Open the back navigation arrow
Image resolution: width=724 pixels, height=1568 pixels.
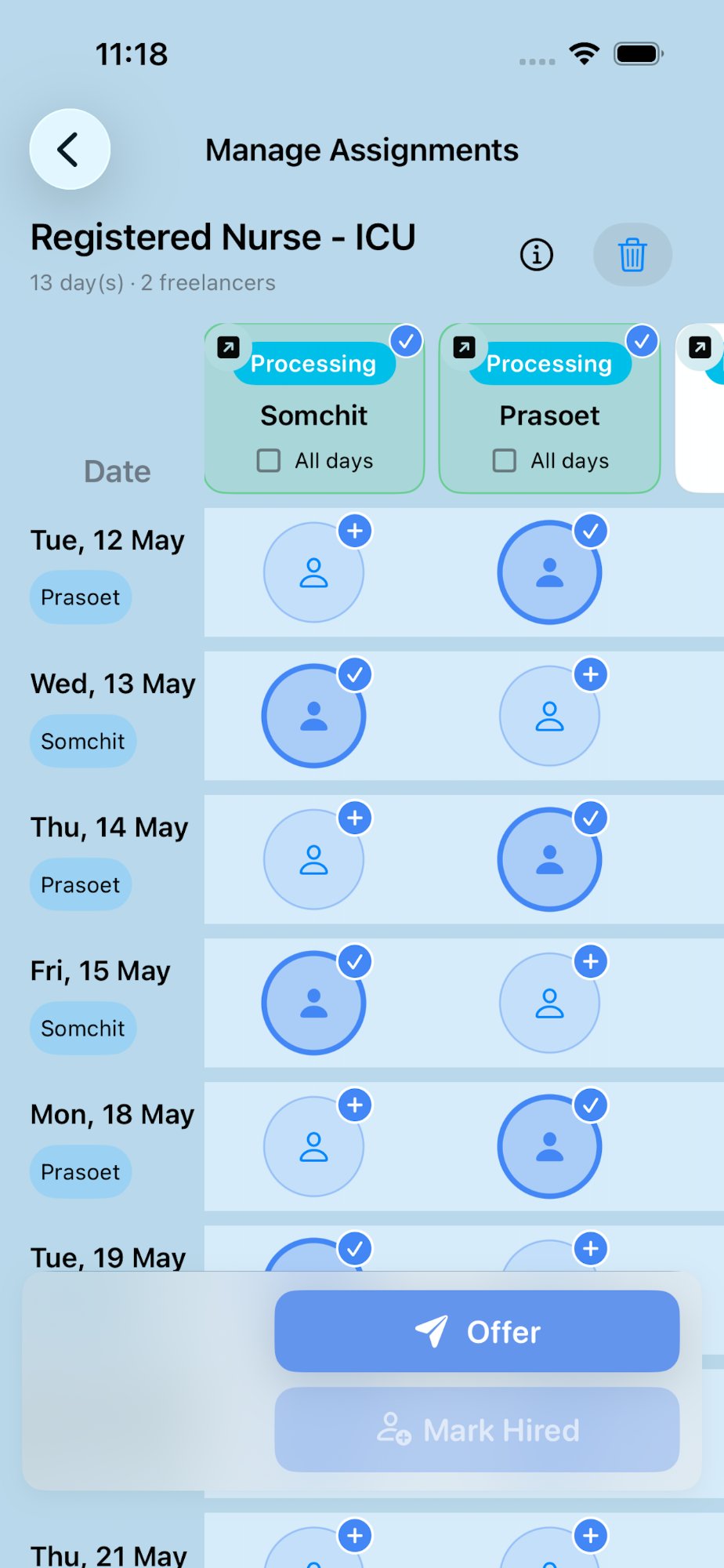(70, 149)
